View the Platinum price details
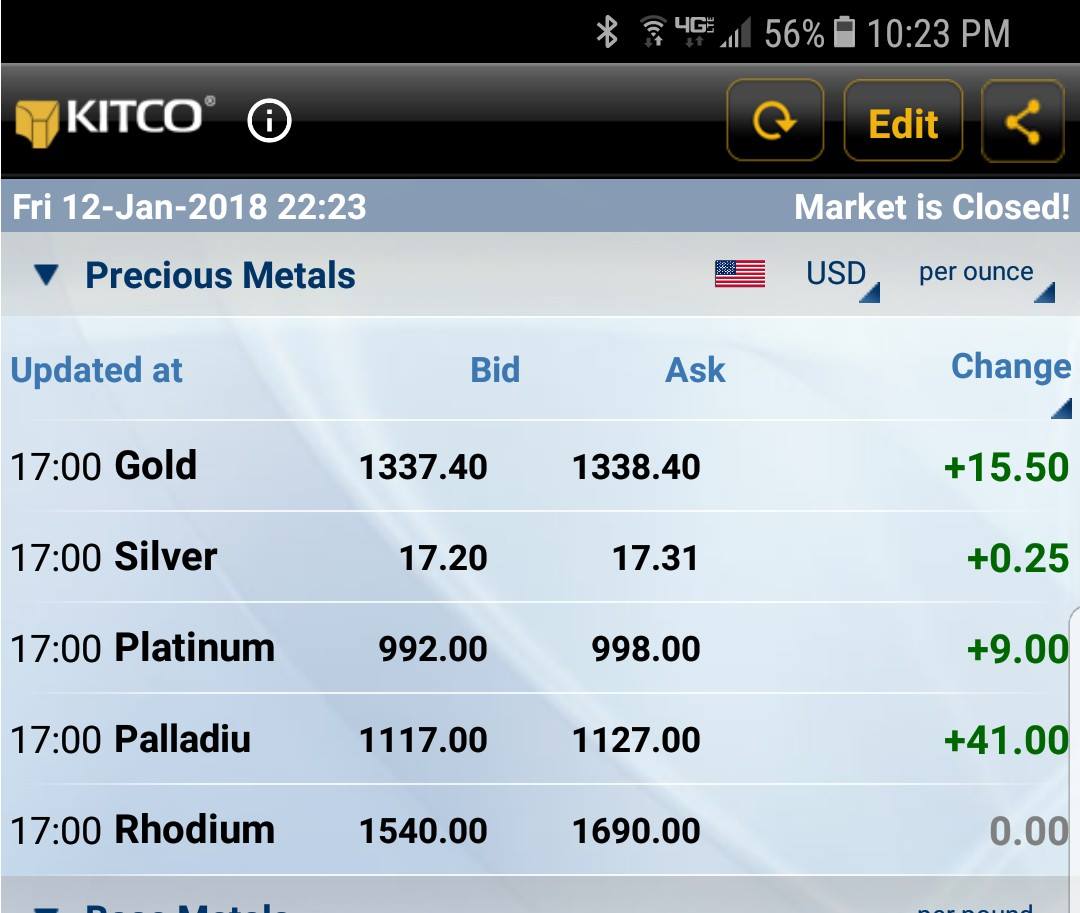The width and height of the screenshot is (1080, 913). coord(540,648)
